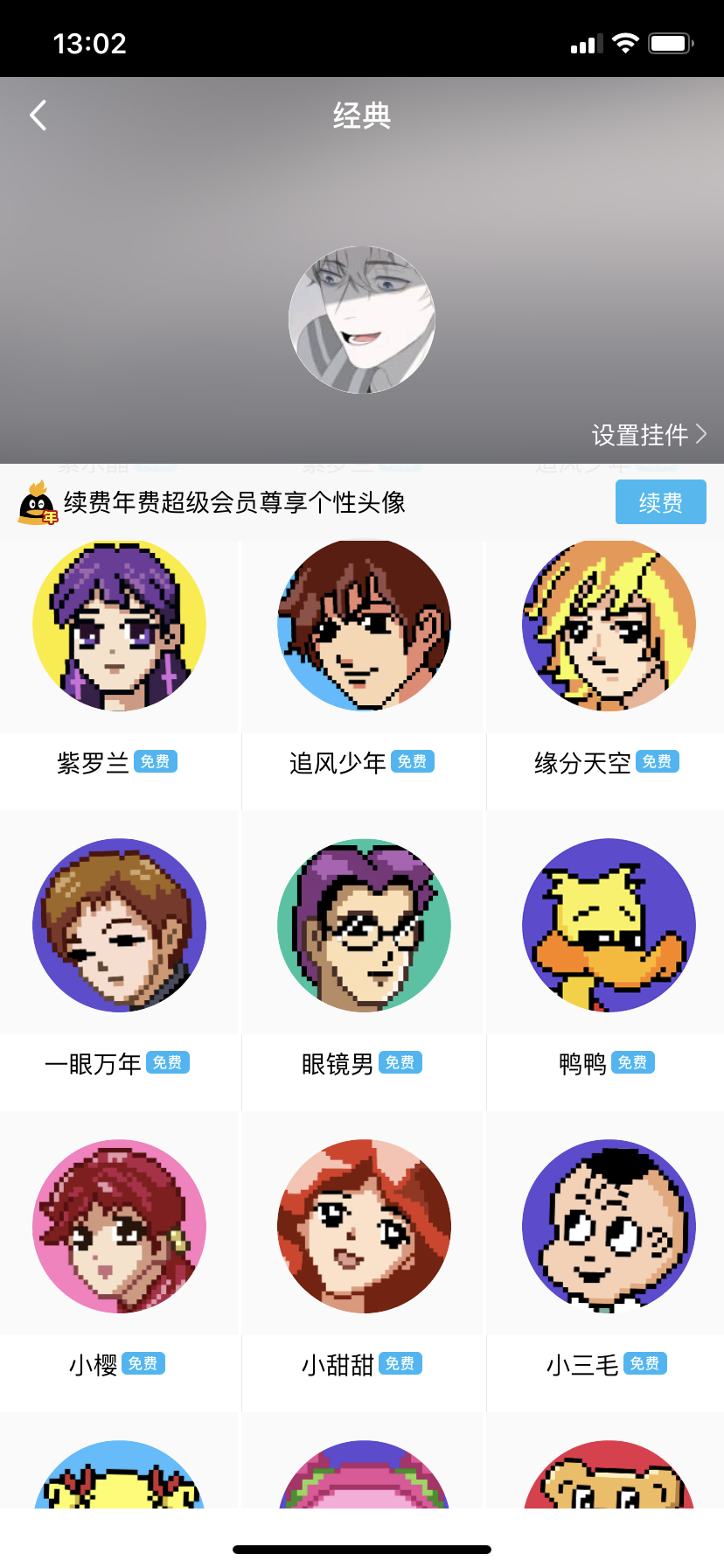Tap the current profile avatar preview
The image size is (724, 1568).
click(362, 319)
